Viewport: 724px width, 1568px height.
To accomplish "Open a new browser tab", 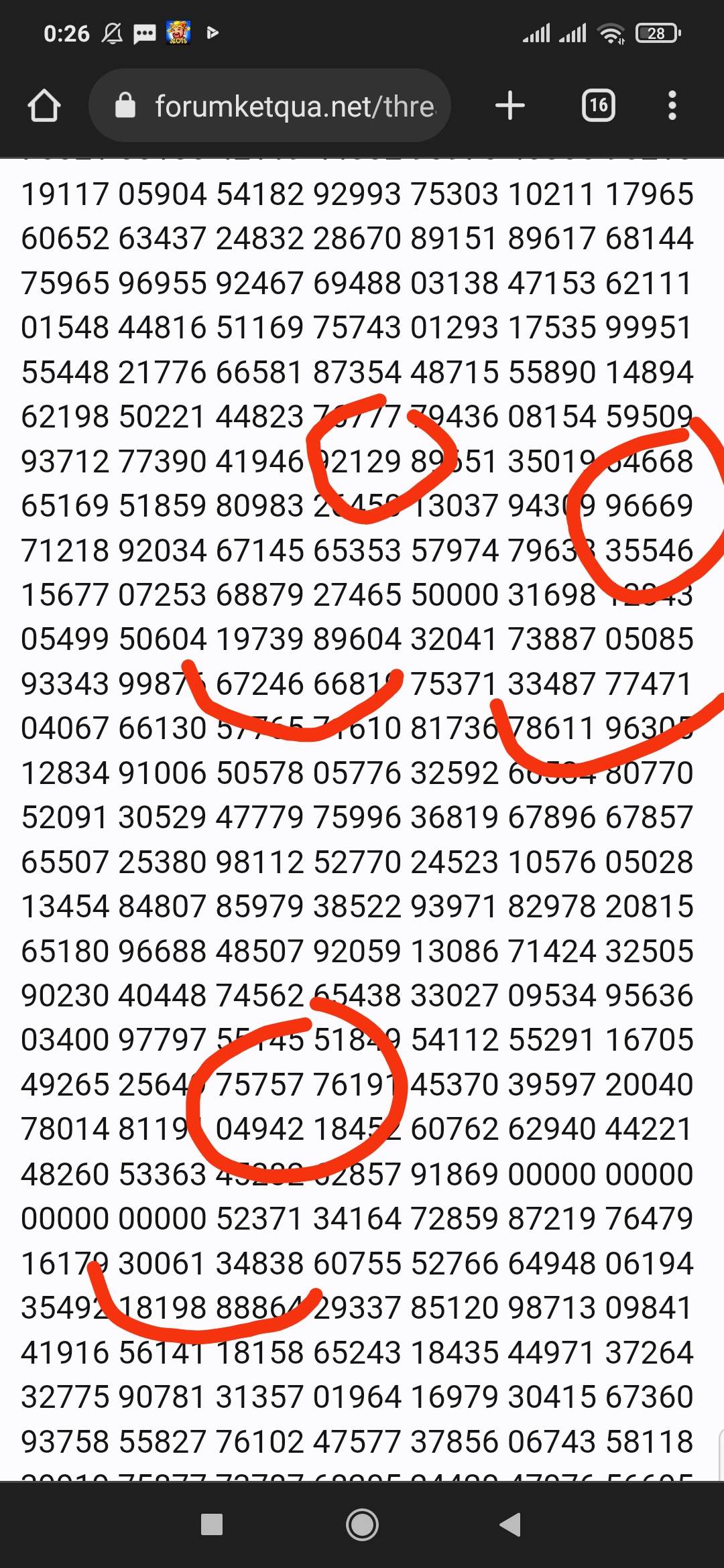I will pyautogui.click(x=510, y=106).
